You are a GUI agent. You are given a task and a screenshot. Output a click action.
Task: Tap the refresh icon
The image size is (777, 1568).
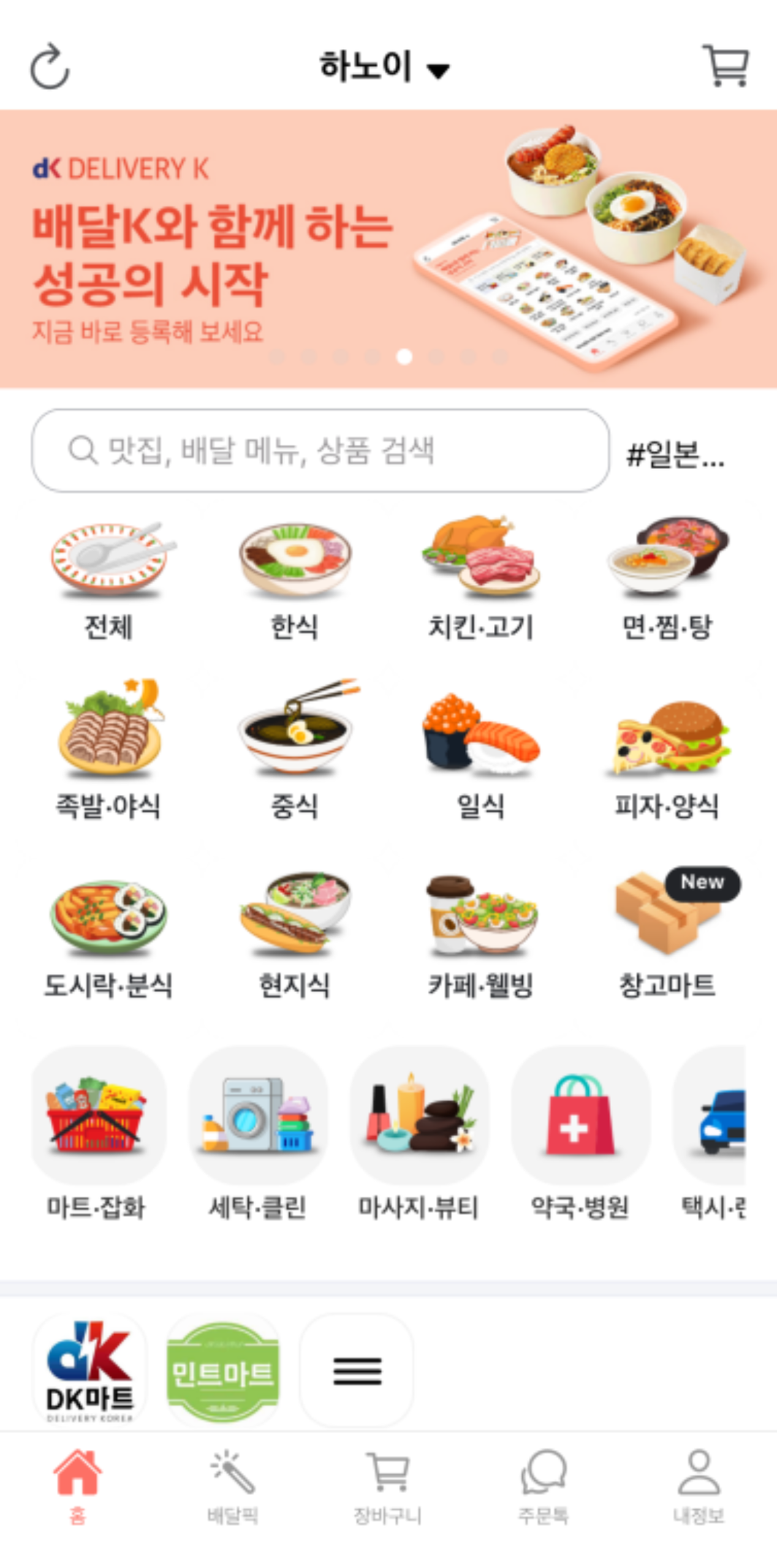pos(50,66)
